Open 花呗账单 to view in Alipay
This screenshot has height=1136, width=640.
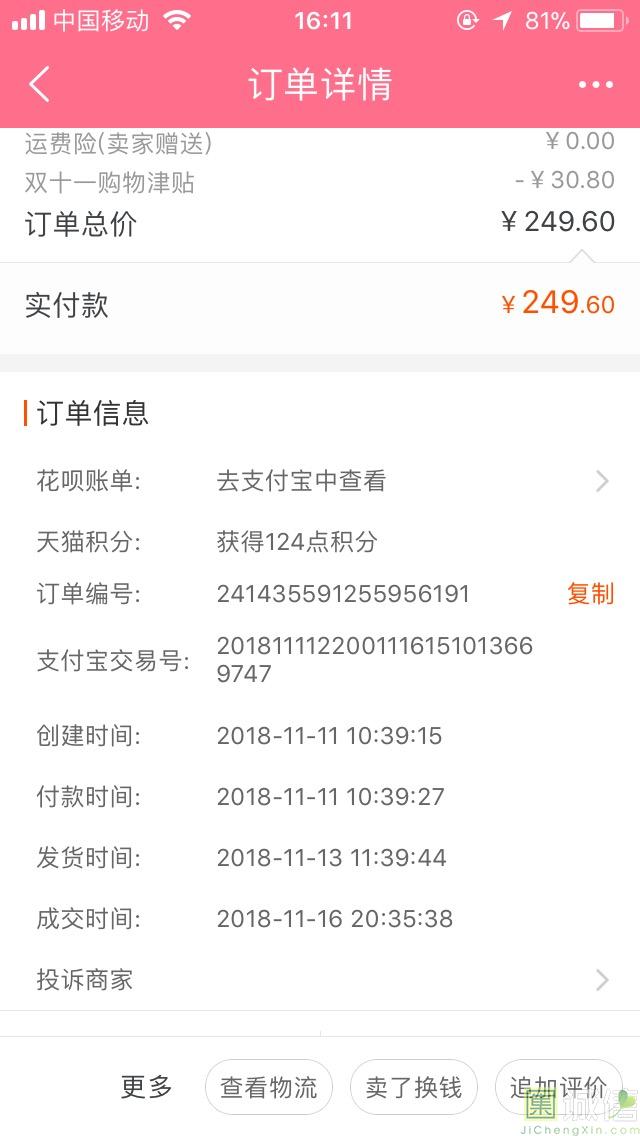pos(320,481)
